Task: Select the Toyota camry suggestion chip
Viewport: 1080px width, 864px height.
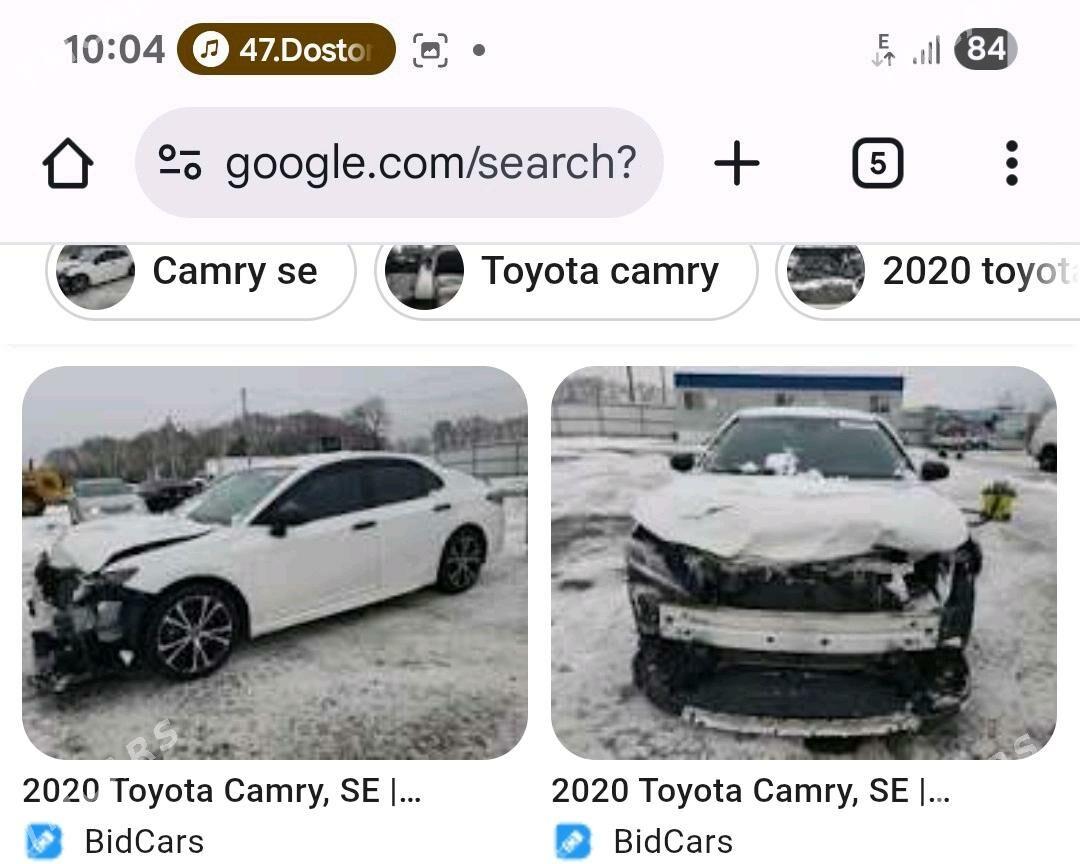Action: point(566,272)
